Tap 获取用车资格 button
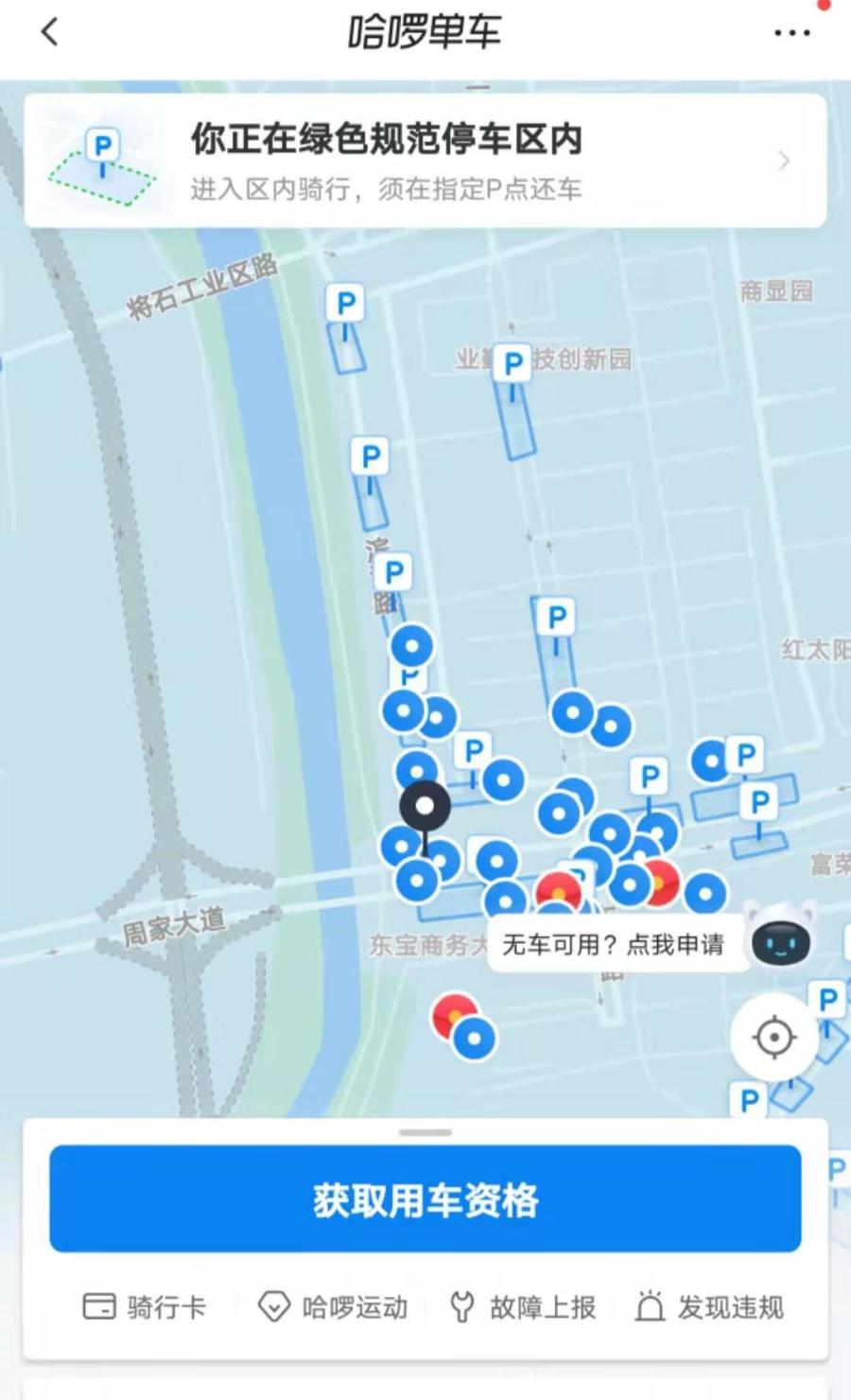Viewport: 851px width, 1400px height. [425, 1199]
